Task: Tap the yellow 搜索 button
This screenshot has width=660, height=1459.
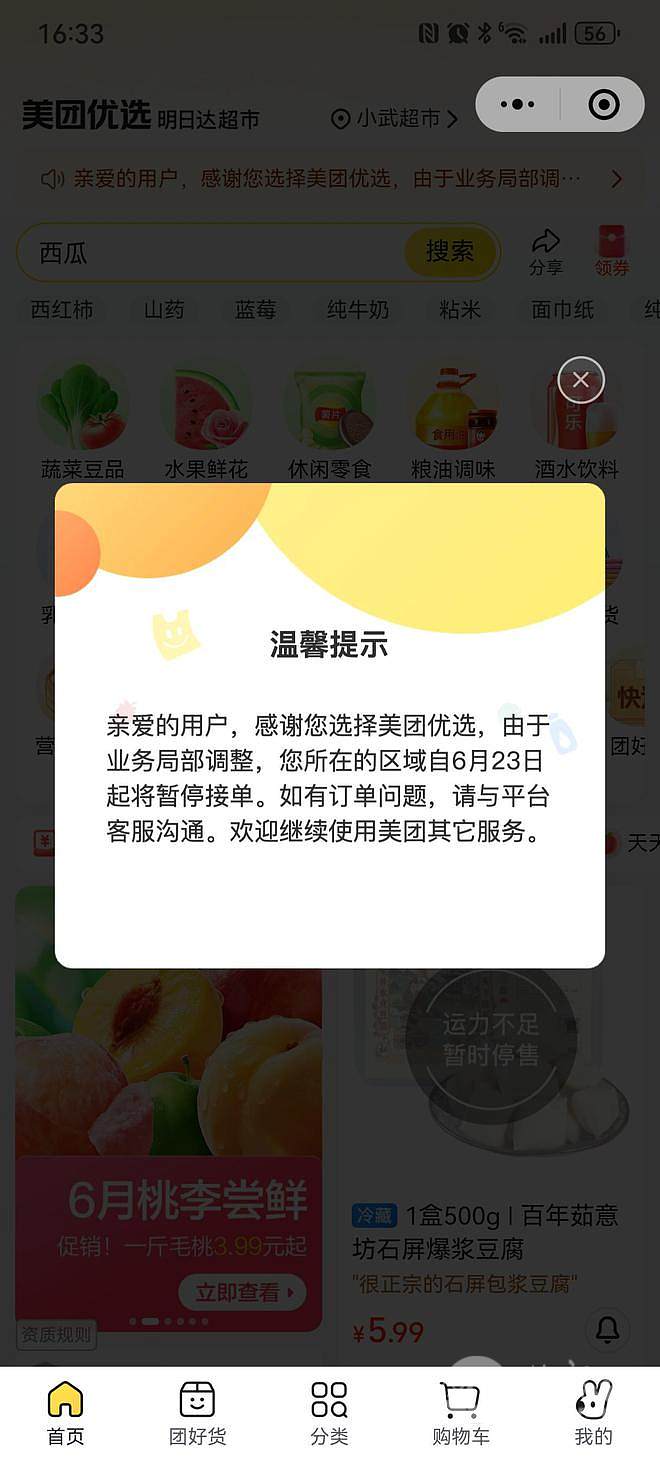Action: click(x=450, y=252)
